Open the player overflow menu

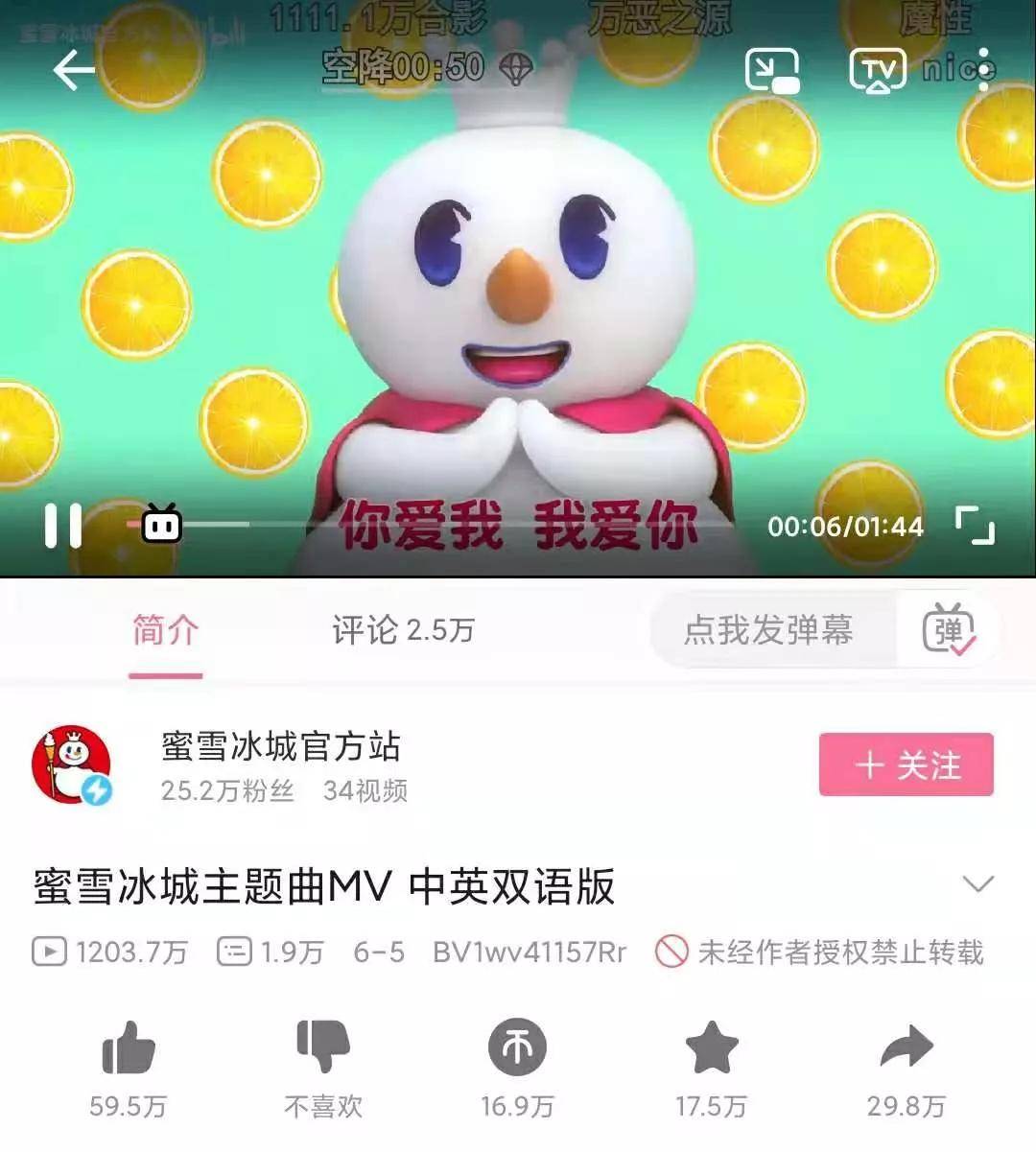(983, 70)
